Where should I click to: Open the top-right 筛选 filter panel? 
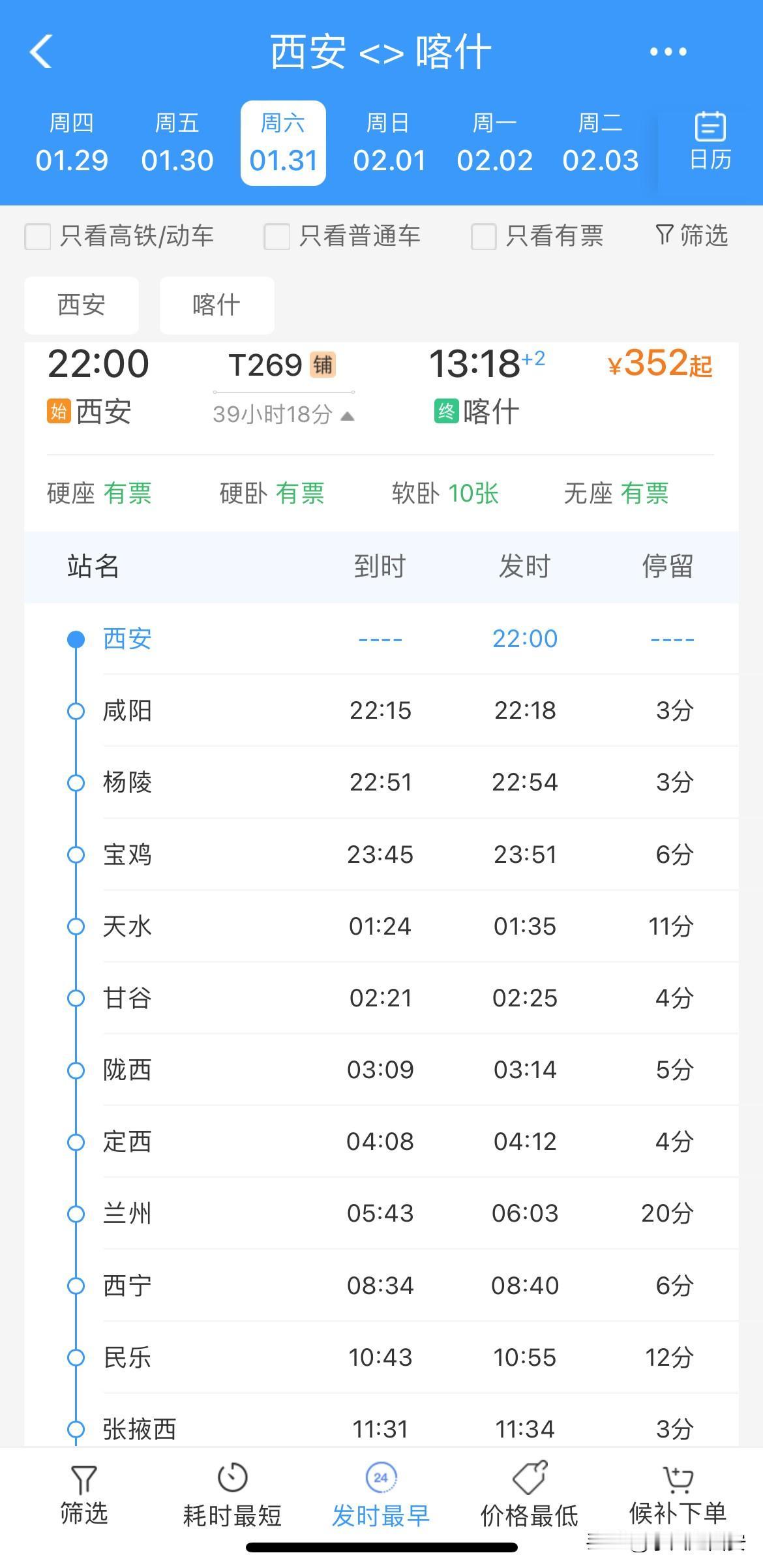pos(691,236)
